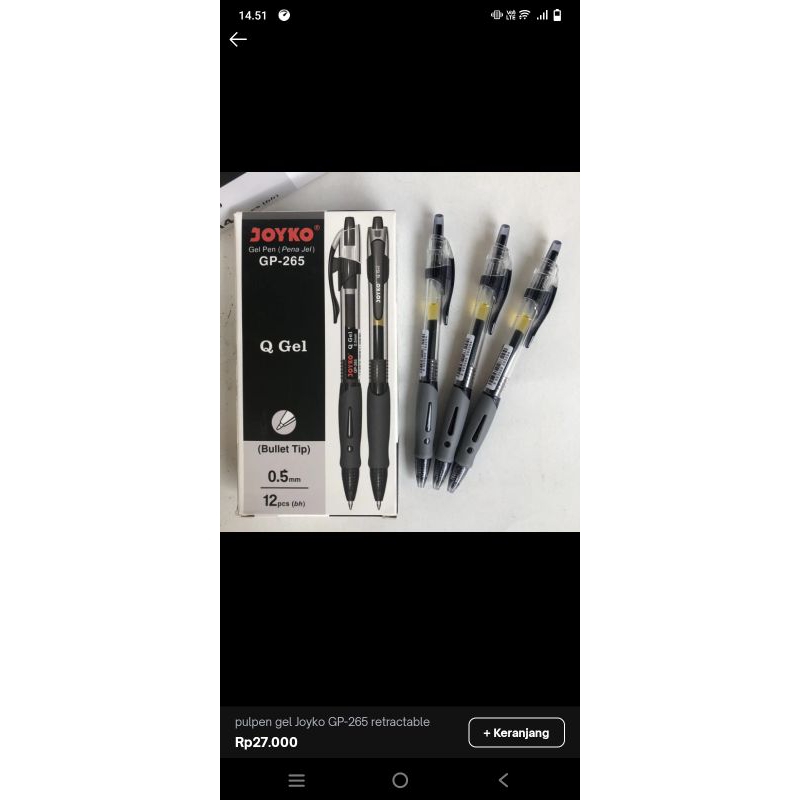Tap the system back button
The image size is (800, 800).
click(x=503, y=780)
